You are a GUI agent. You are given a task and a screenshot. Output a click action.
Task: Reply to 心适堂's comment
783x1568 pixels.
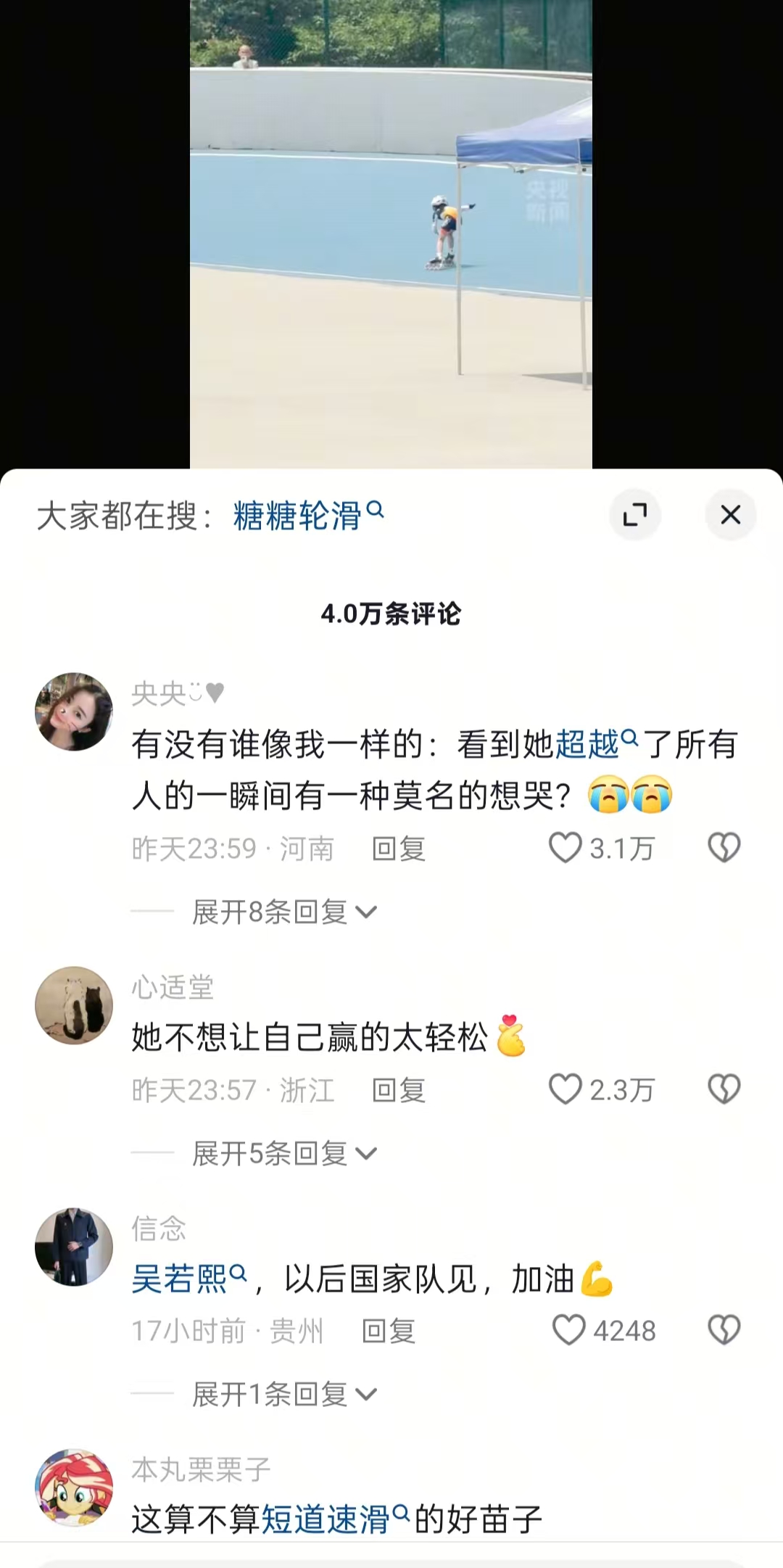click(x=398, y=1090)
